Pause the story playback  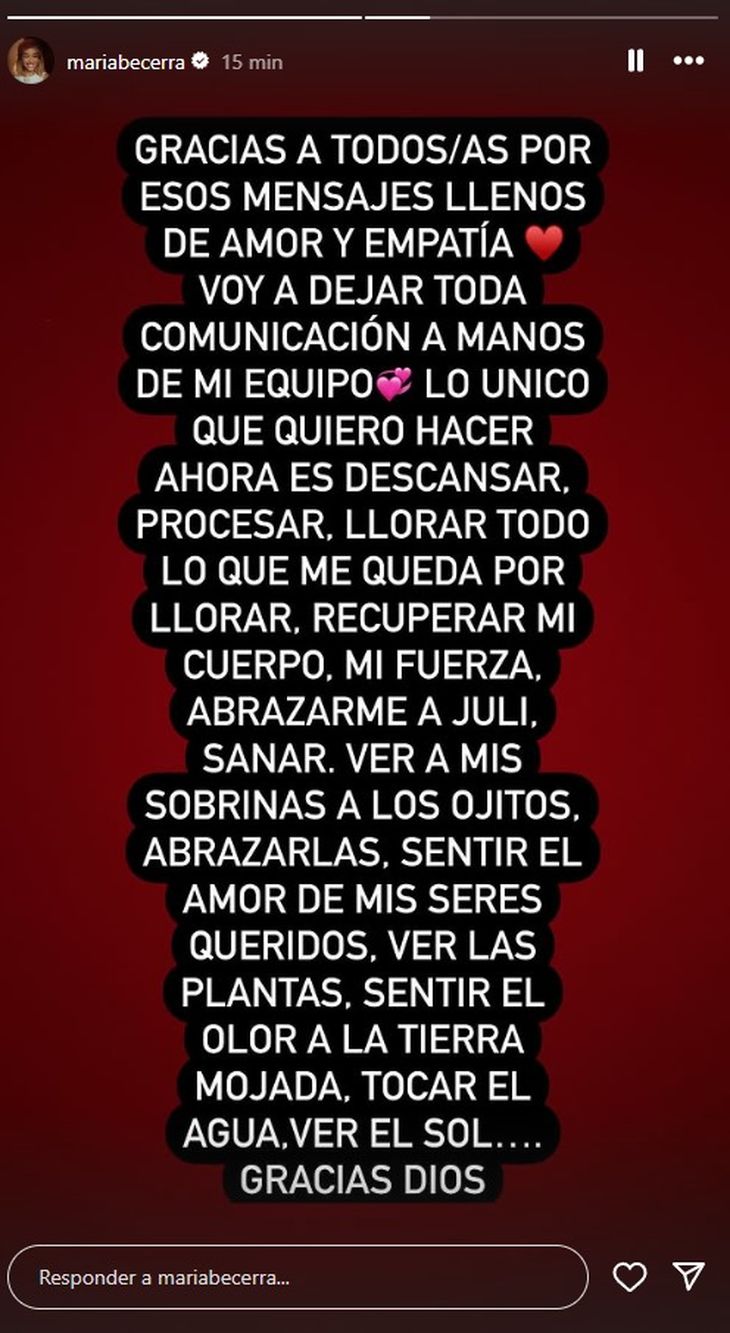click(635, 61)
